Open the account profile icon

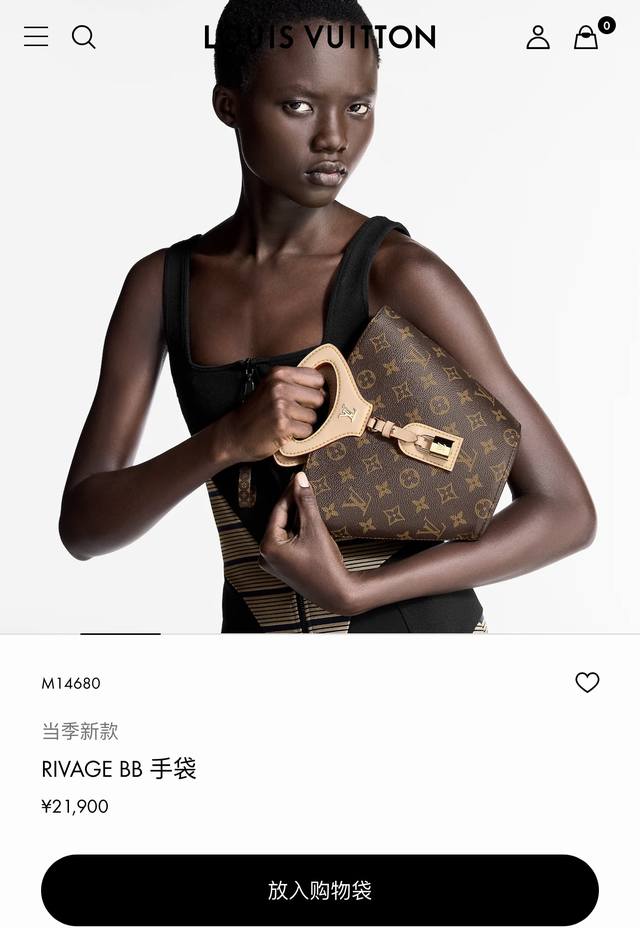pos(538,37)
